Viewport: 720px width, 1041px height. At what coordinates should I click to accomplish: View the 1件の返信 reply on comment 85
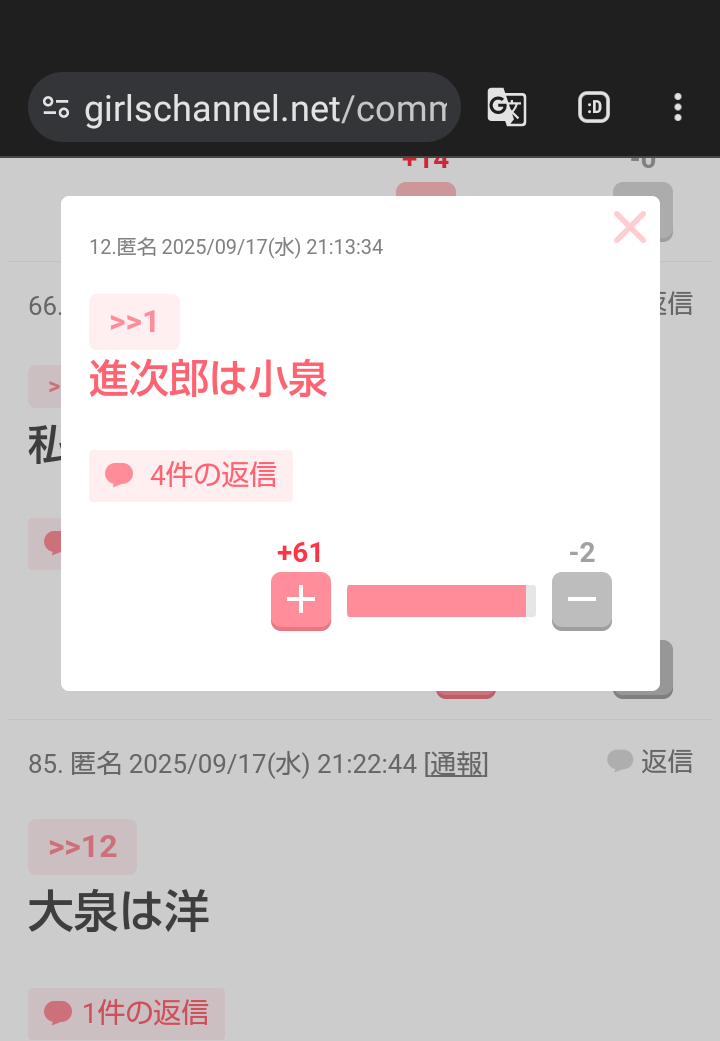(126, 1013)
